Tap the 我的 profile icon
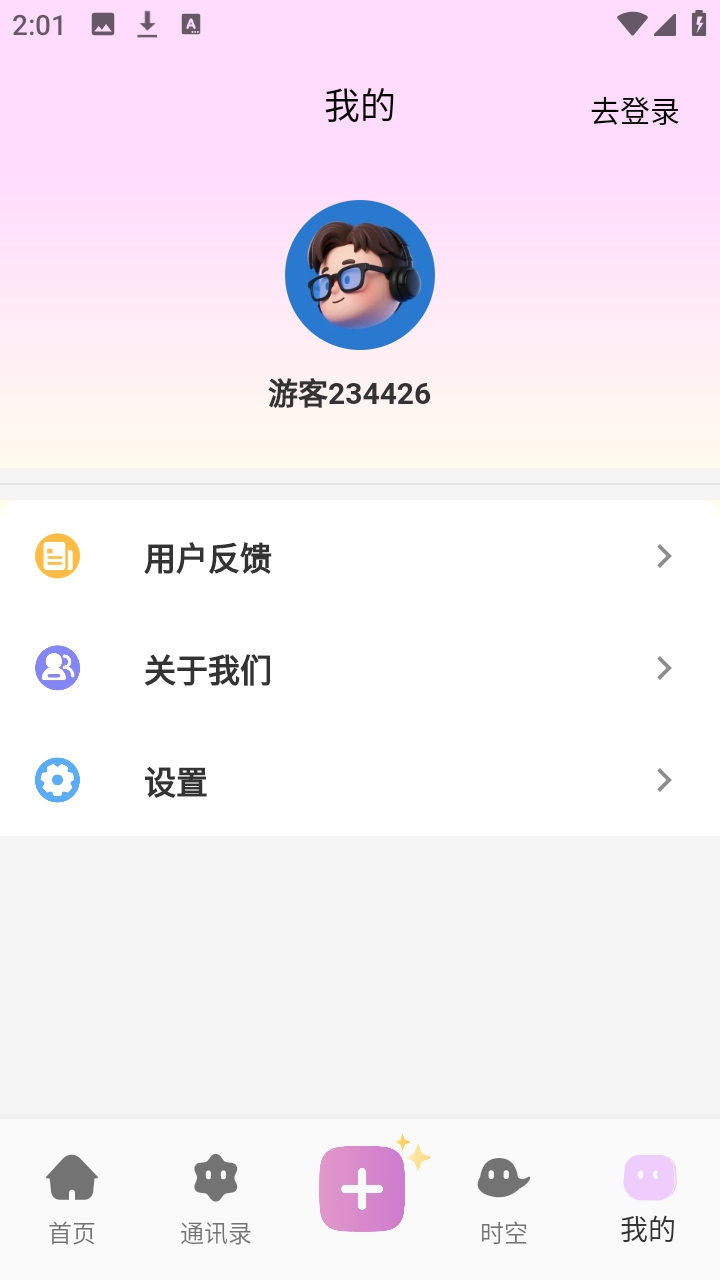This screenshot has height=1280, width=720. [649, 1178]
